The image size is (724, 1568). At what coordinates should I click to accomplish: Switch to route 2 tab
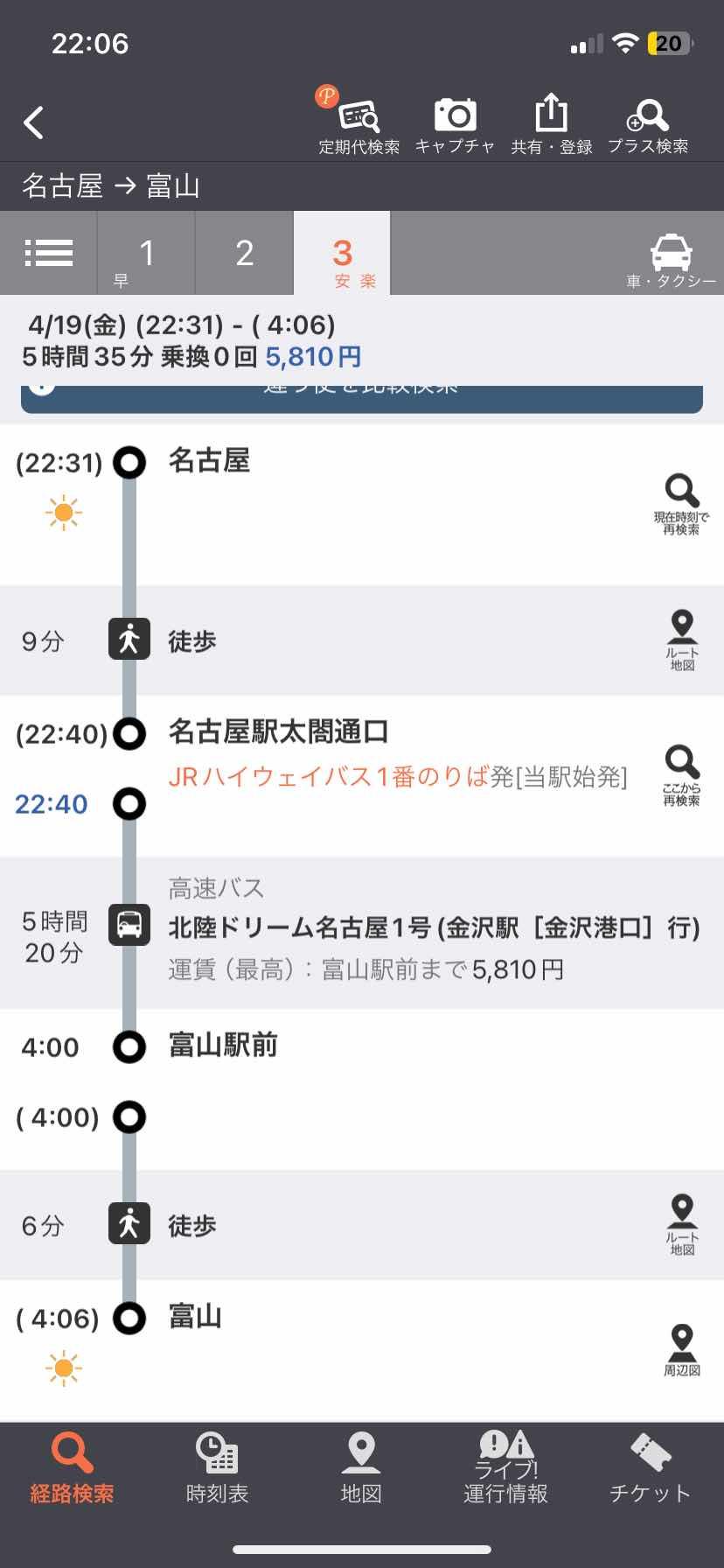(244, 254)
